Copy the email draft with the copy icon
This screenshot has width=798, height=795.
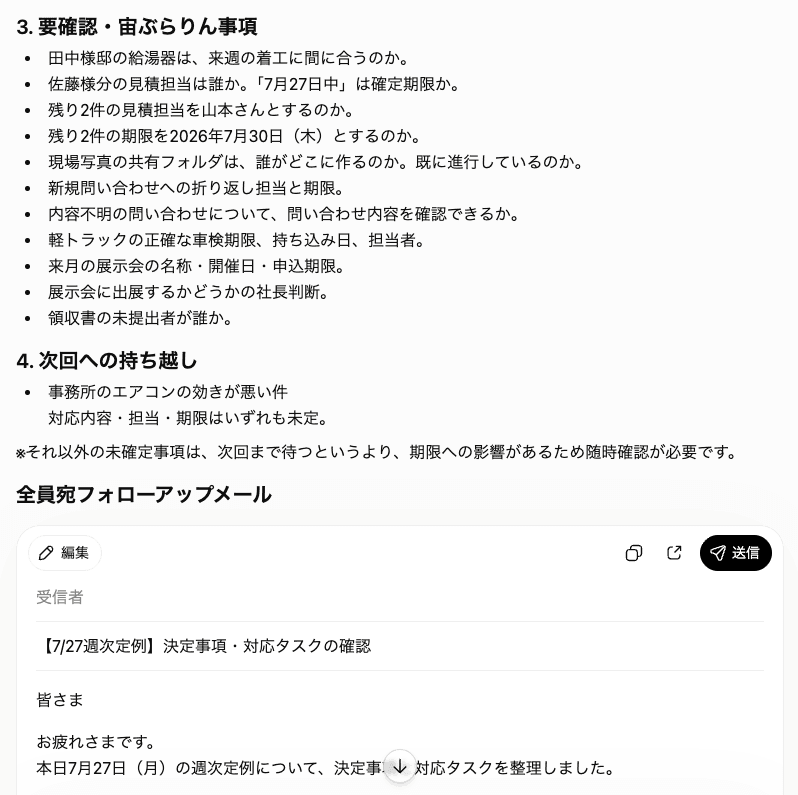634,553
